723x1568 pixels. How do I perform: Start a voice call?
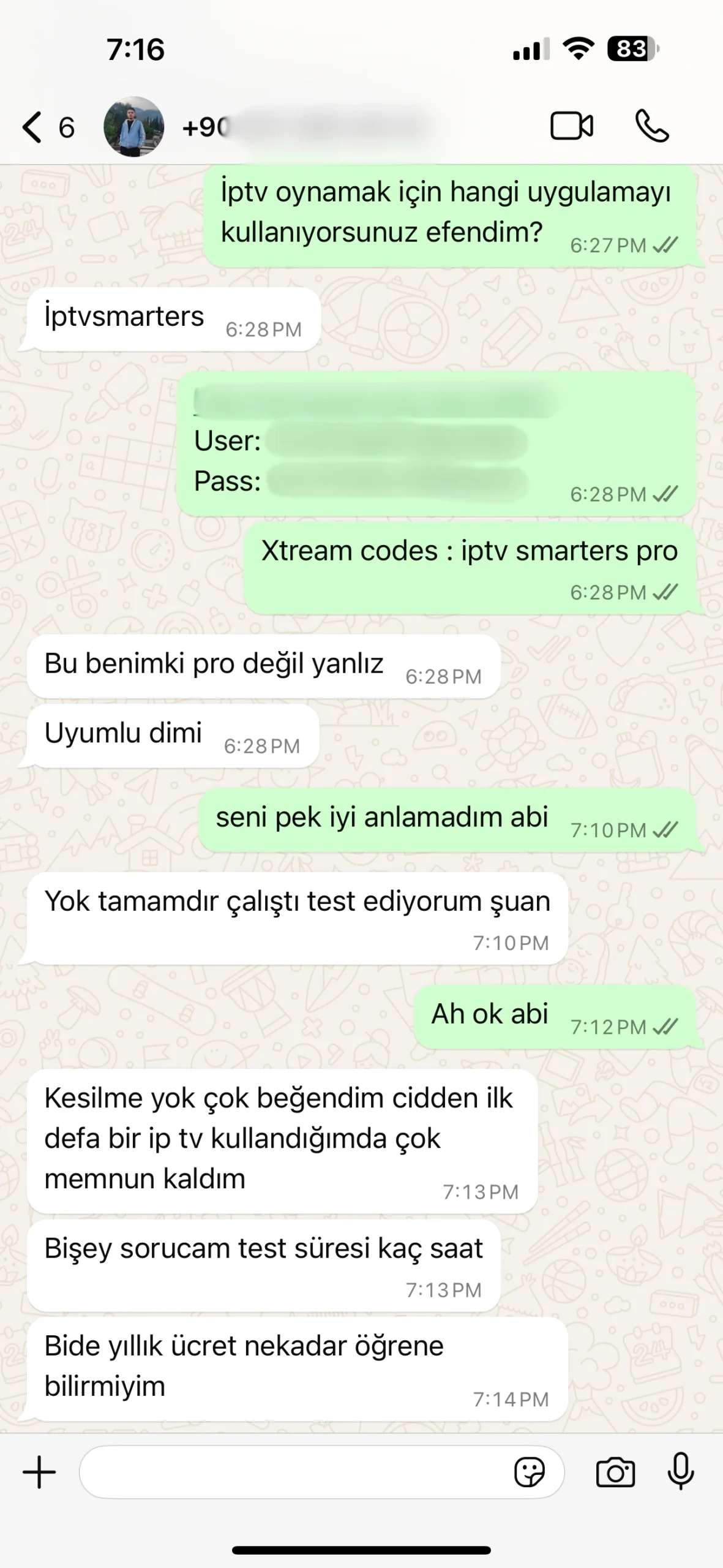(x=651, y=127)
